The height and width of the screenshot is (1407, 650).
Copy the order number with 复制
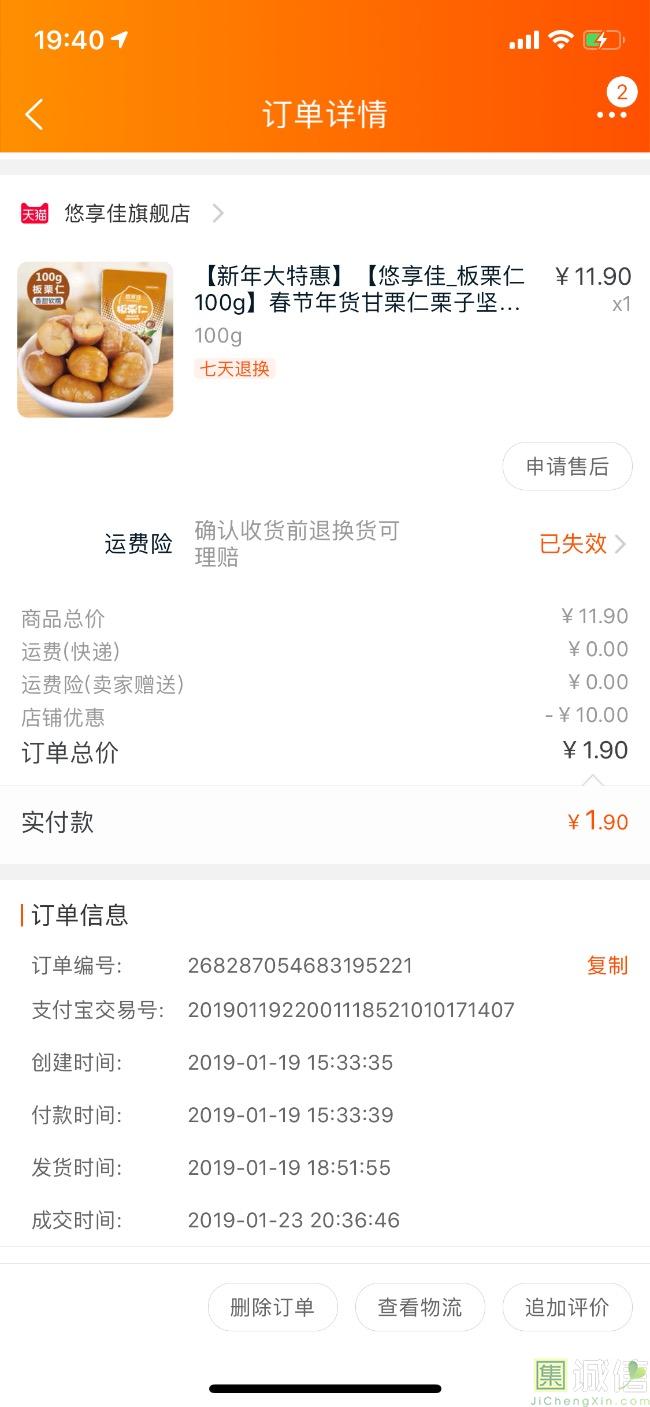607,965
